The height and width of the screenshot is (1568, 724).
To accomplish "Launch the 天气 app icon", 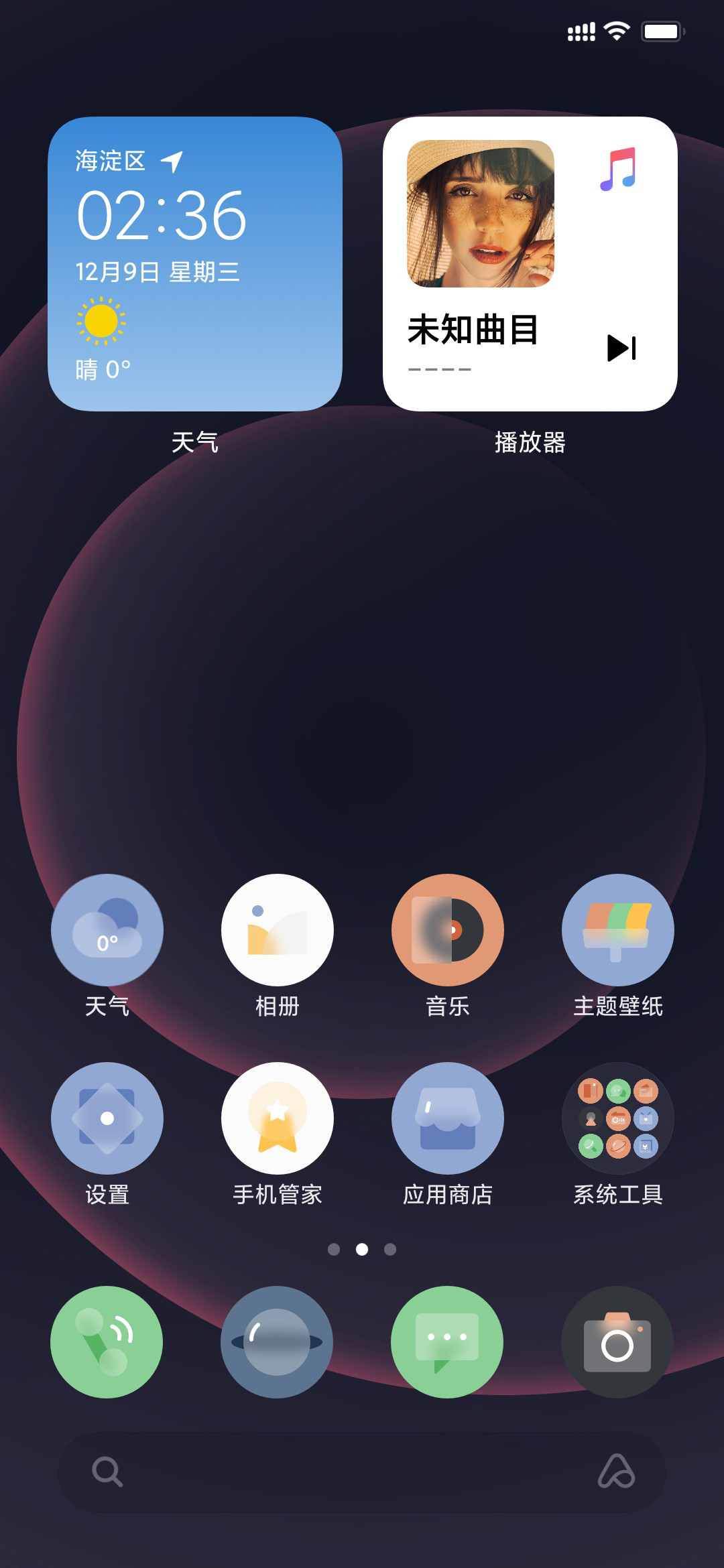I will point(107,930).
